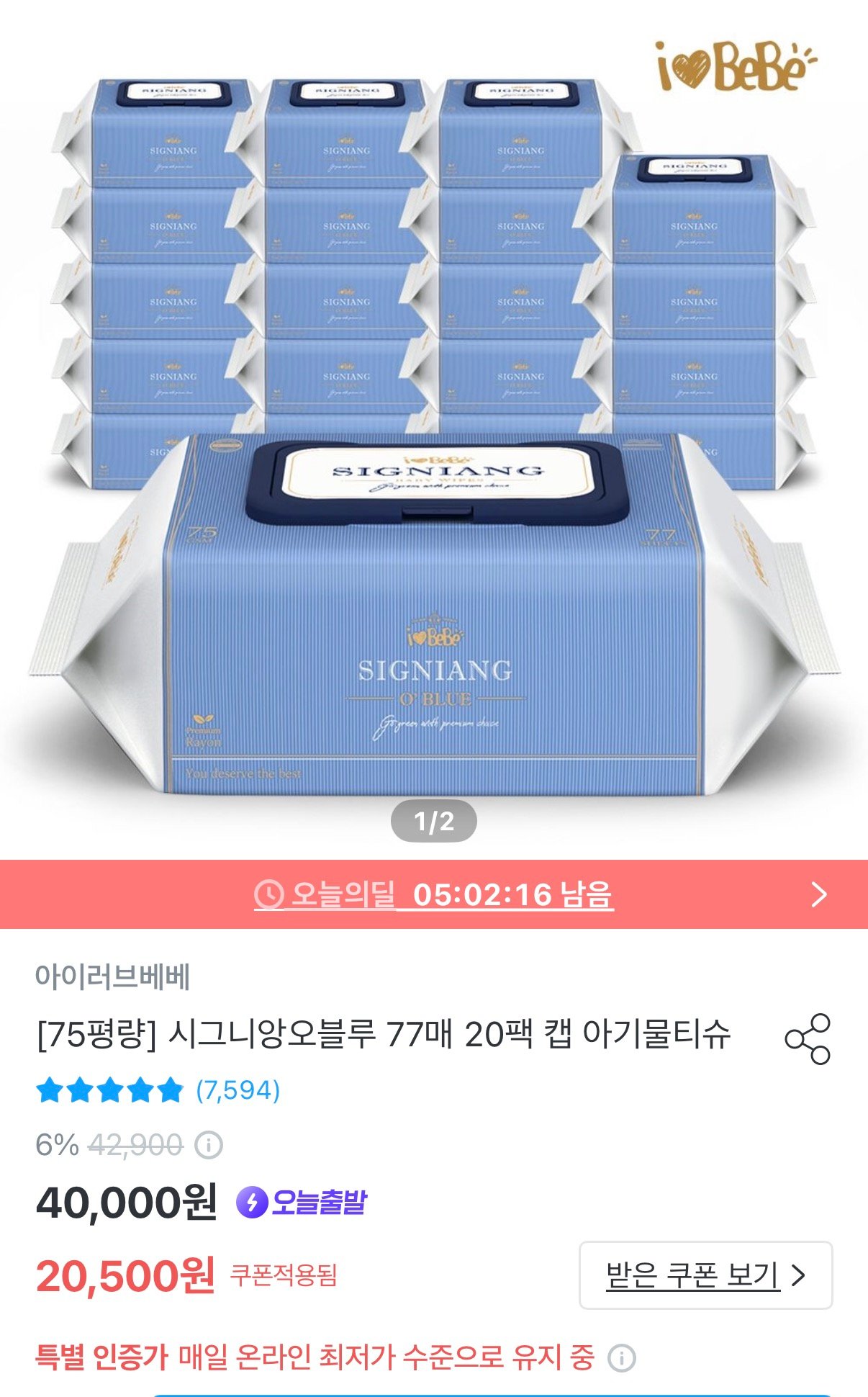Screen dimensions: 868x1397
Task: Open the 아이러브베베 brand page
Action: (x=113, y=976)
